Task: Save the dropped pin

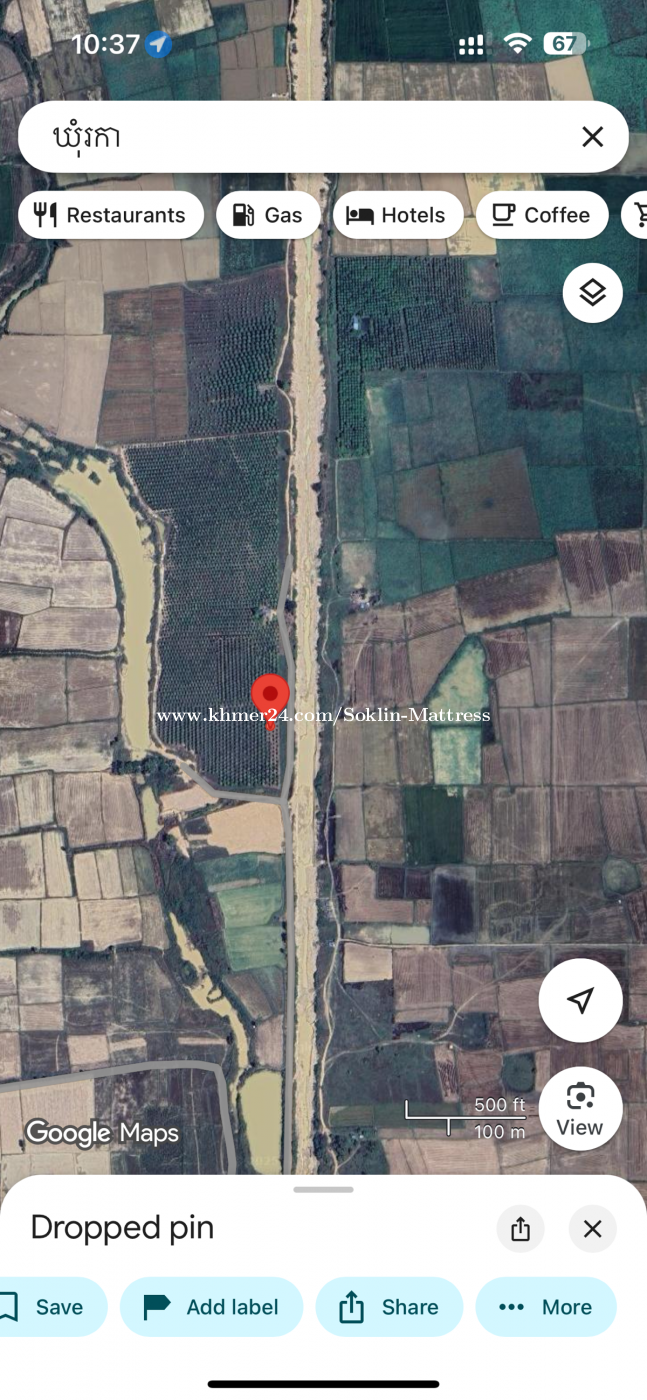Action: (52, 1307)
